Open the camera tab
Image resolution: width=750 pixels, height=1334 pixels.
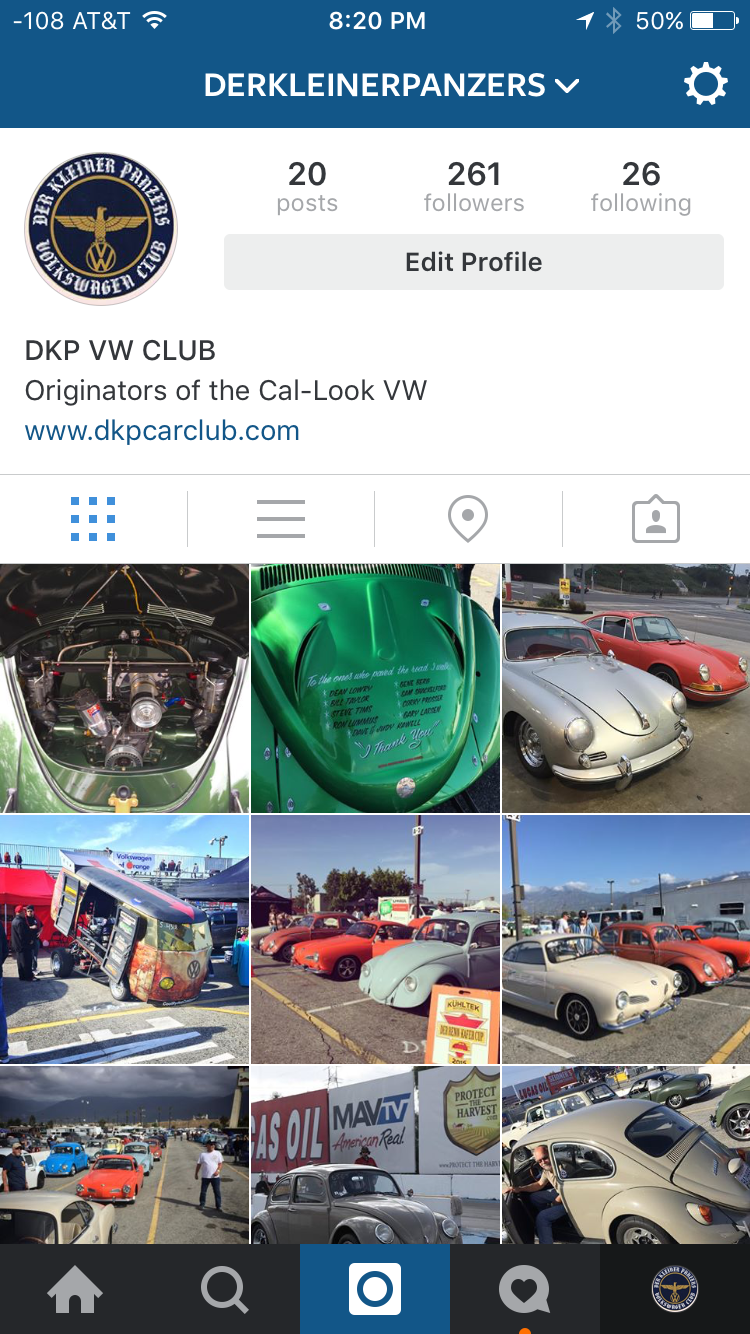[x=375, y=1290]
